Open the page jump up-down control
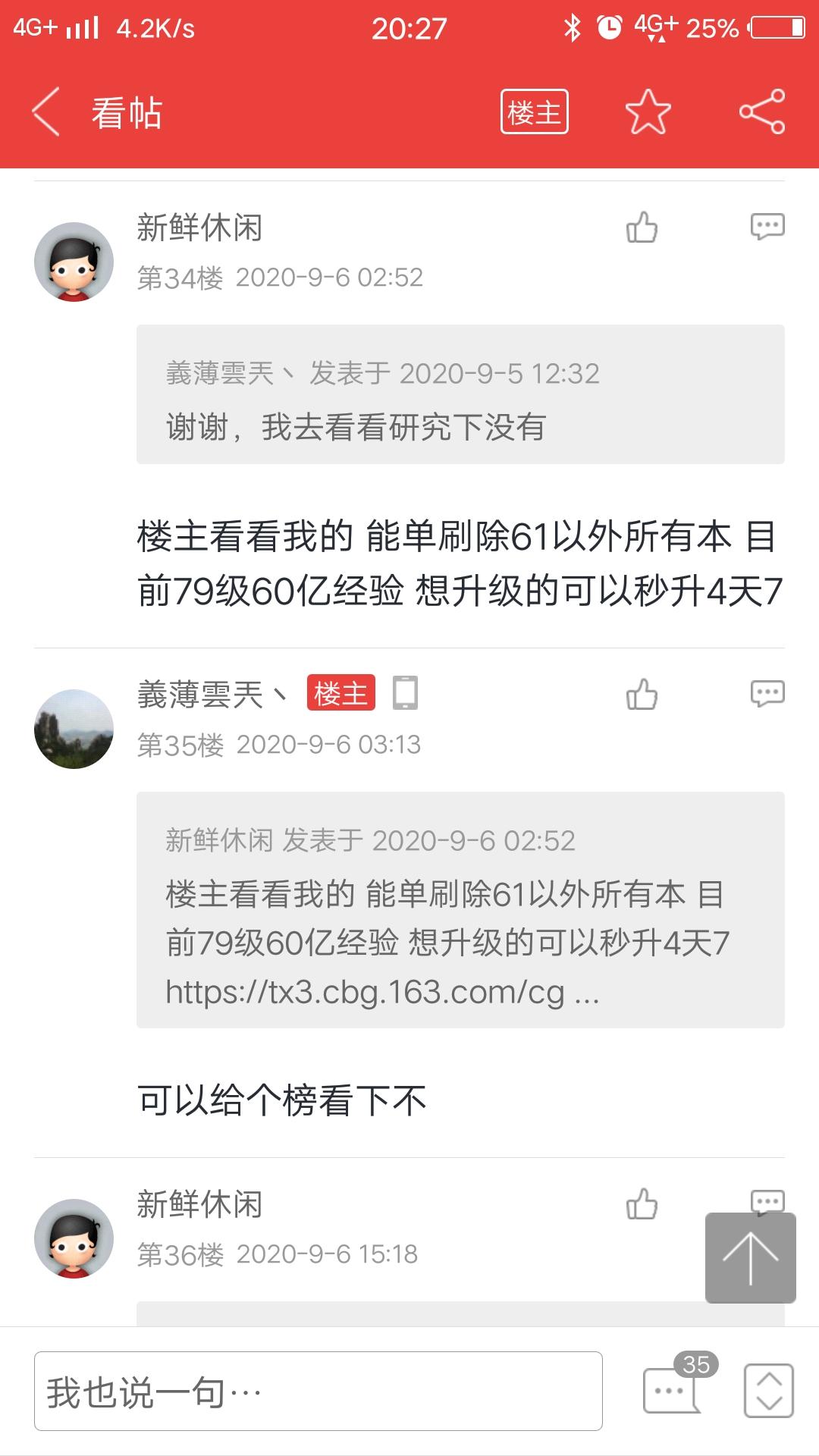 769,1391
